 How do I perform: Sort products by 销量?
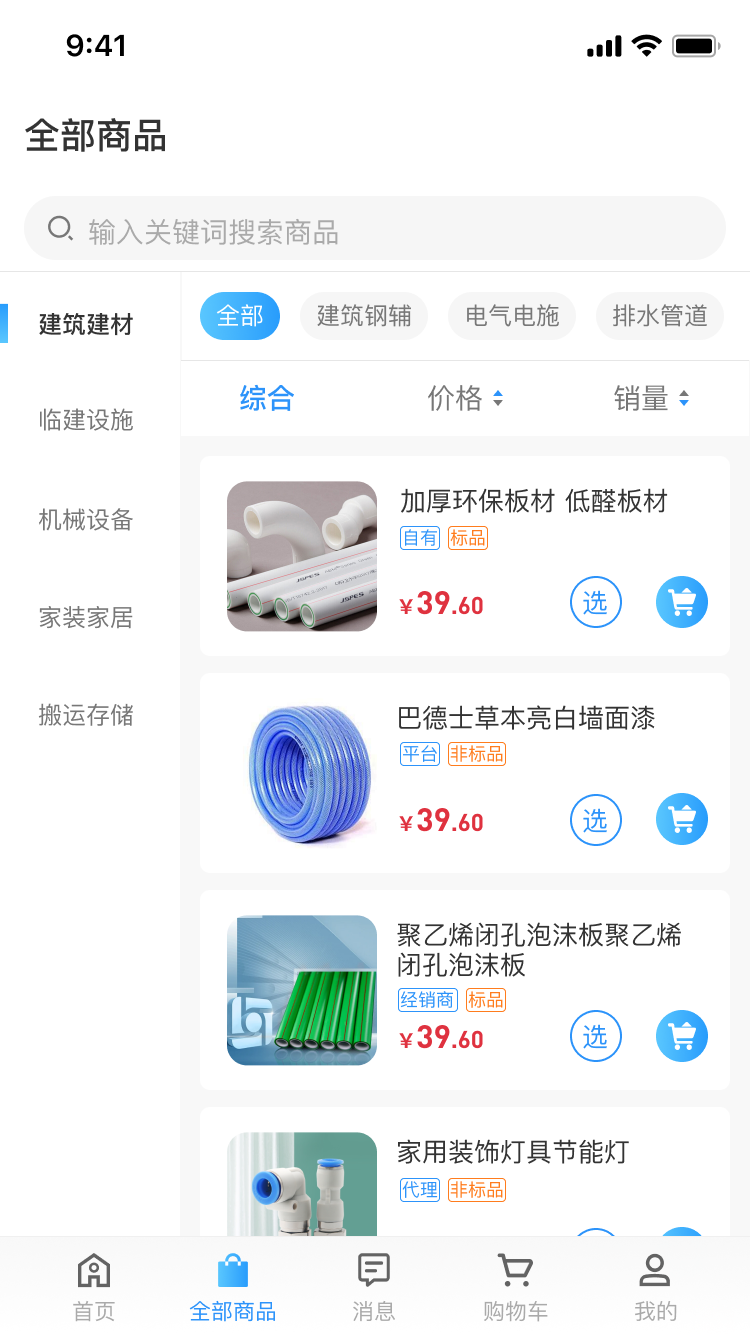pos(651,399)
